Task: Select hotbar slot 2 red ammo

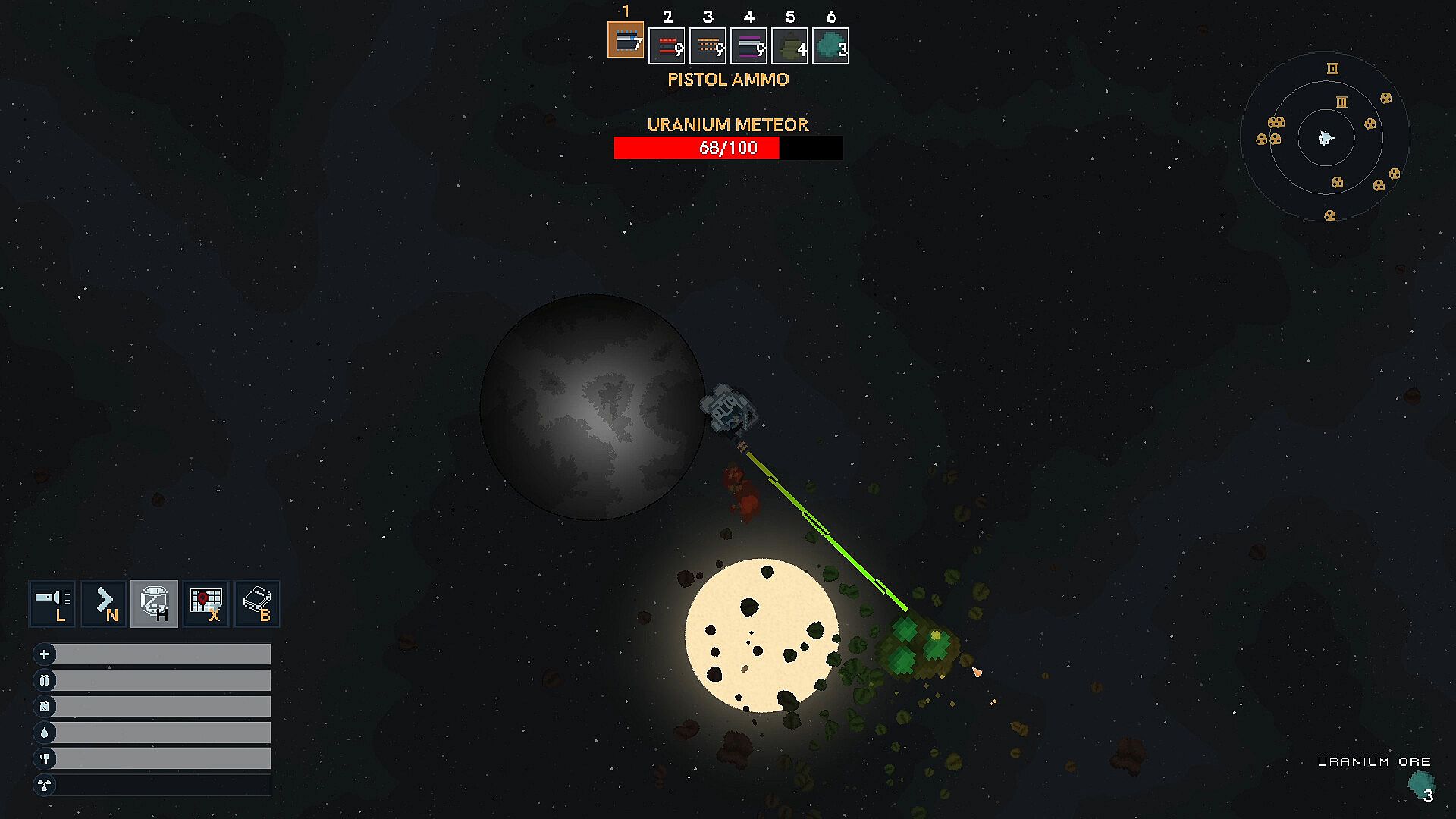Action: (667, 45)
